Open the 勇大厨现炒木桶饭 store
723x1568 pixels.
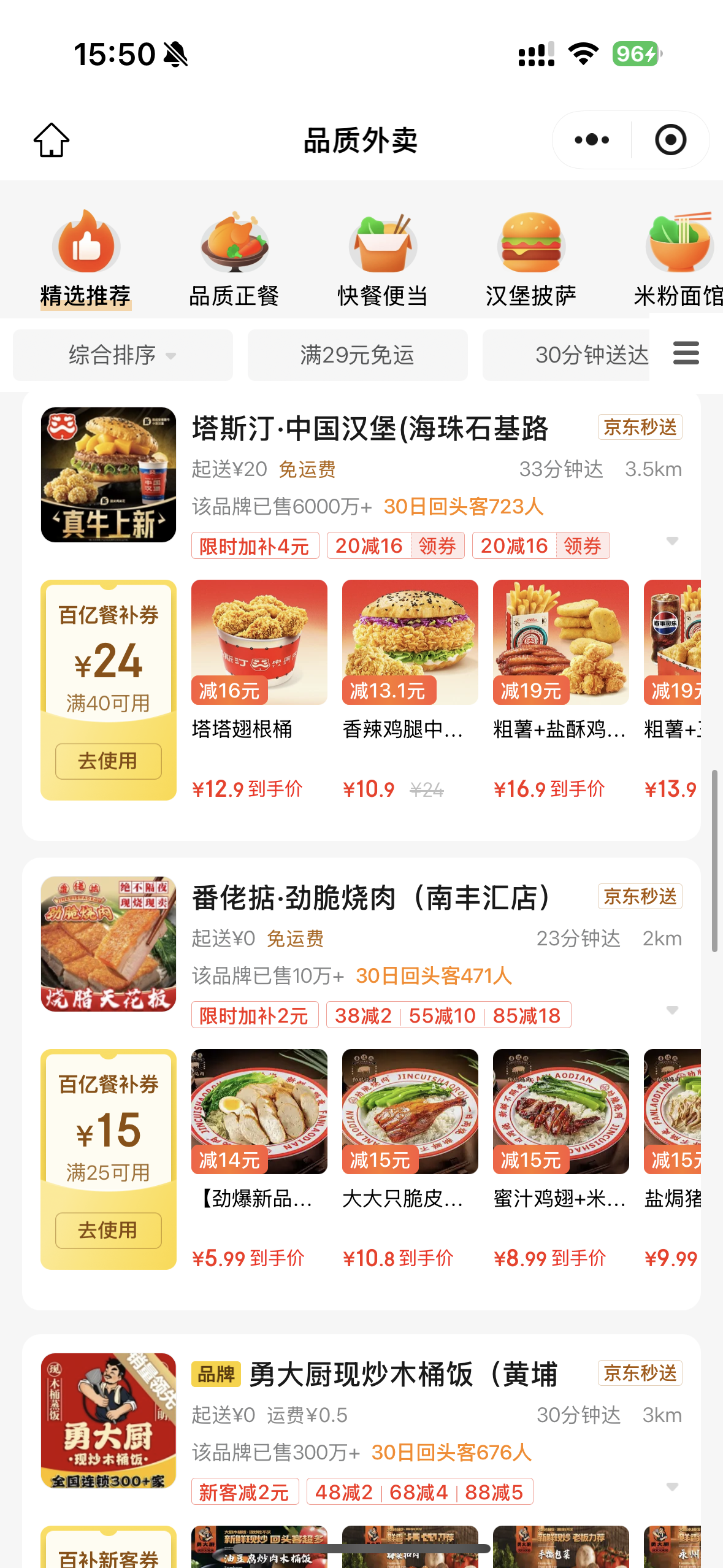(x=402, y=1374)
